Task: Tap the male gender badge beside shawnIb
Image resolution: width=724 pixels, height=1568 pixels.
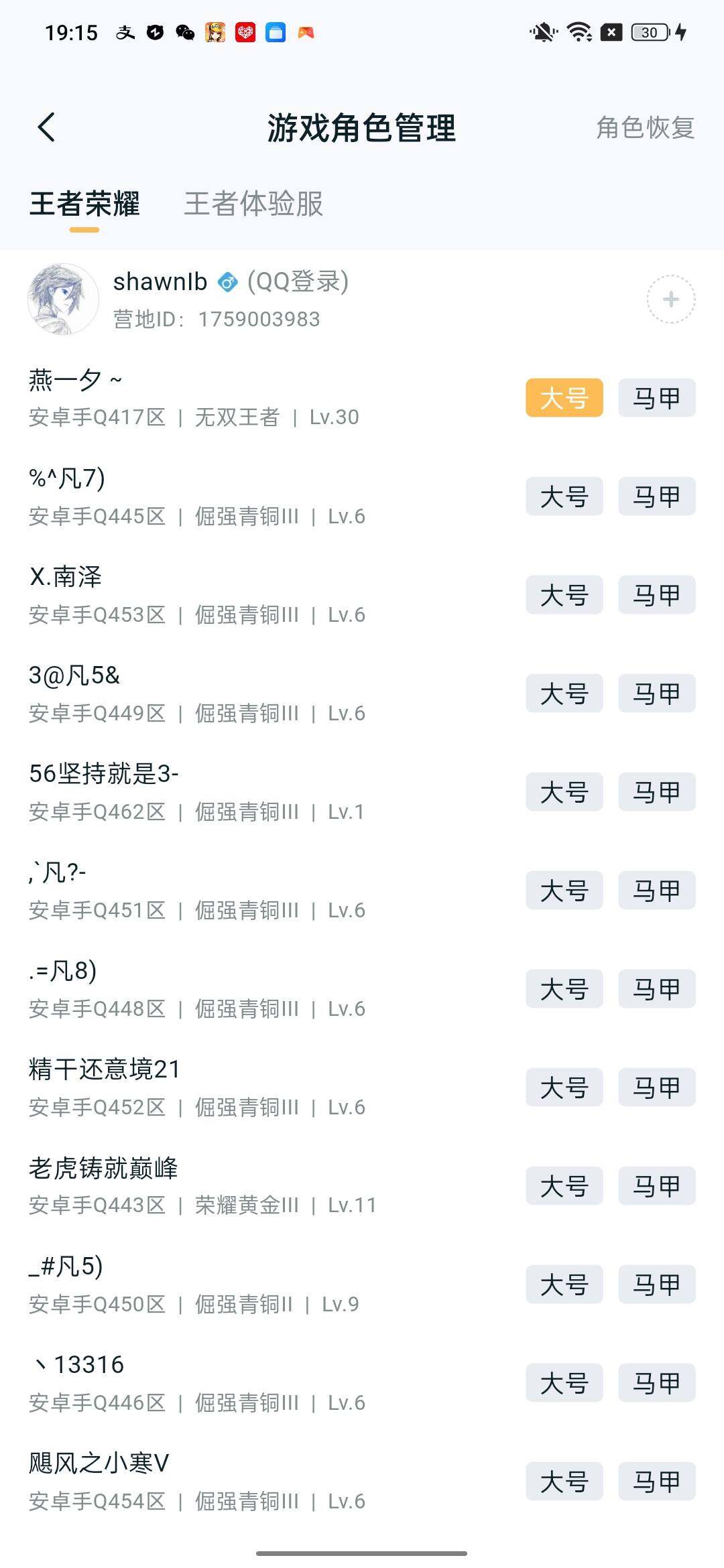Action: 227,281
